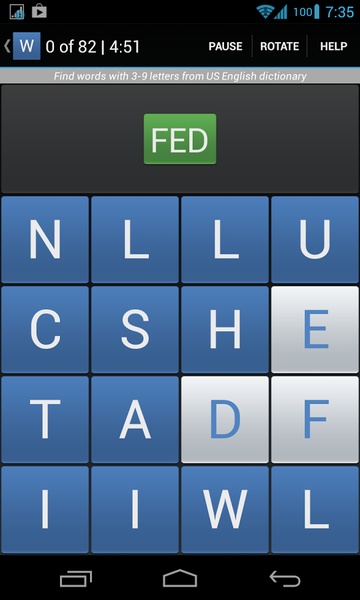Go to the Android home screen
The height and width of the screenshot is (600, 360).
180,578
